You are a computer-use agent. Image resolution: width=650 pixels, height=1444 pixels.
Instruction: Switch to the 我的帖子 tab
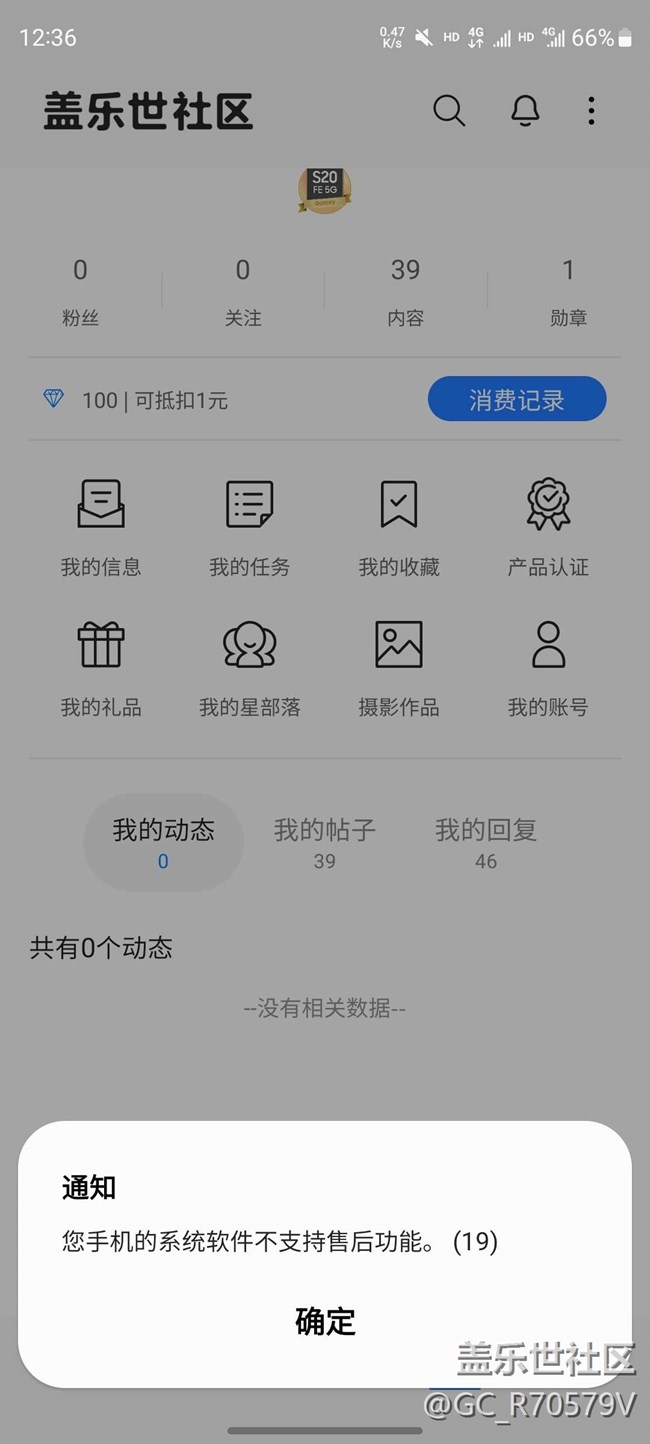pos(325,842)
